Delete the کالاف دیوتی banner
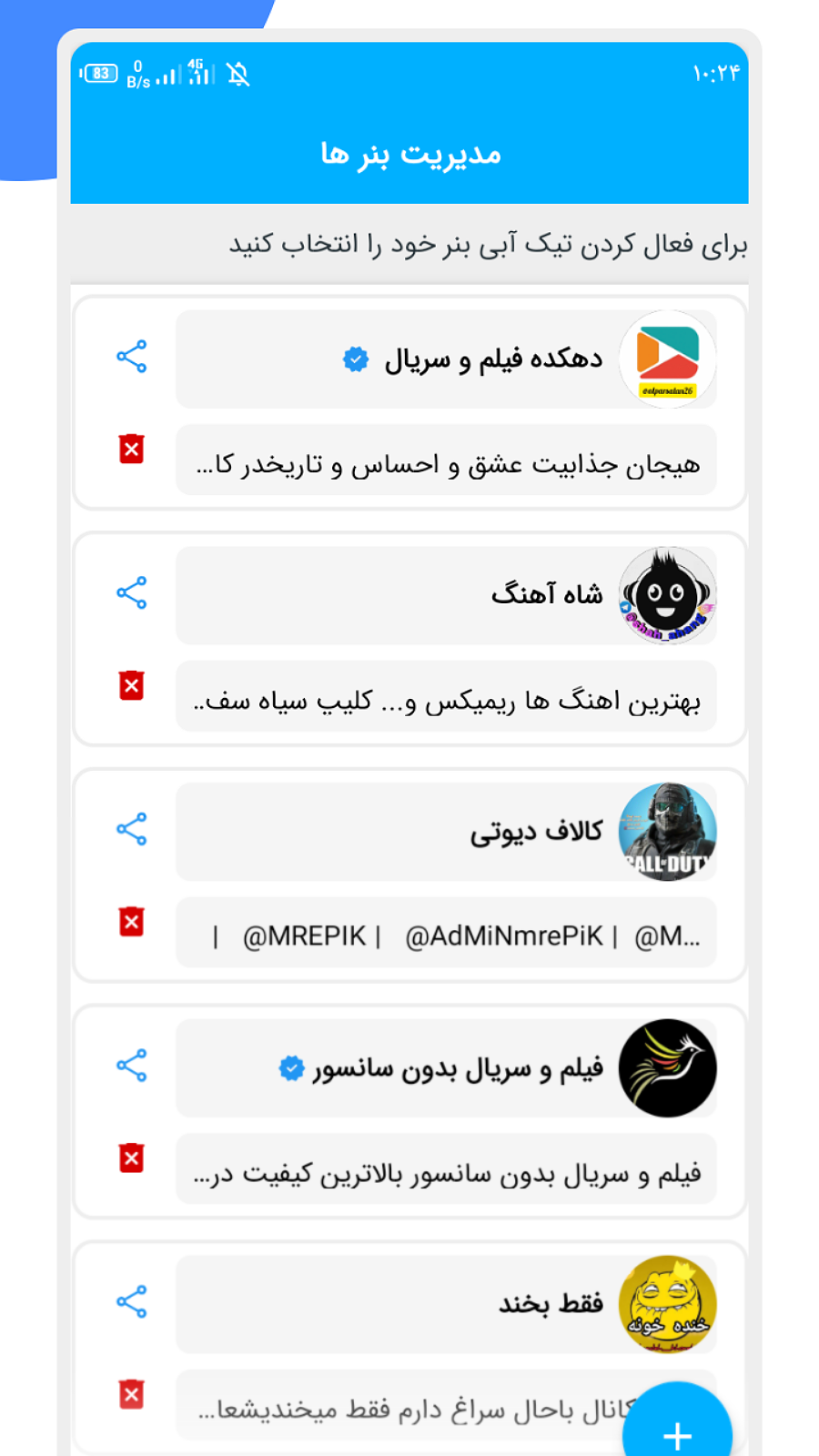This screenshot has height=1456, width=819. tap(132, 922)
